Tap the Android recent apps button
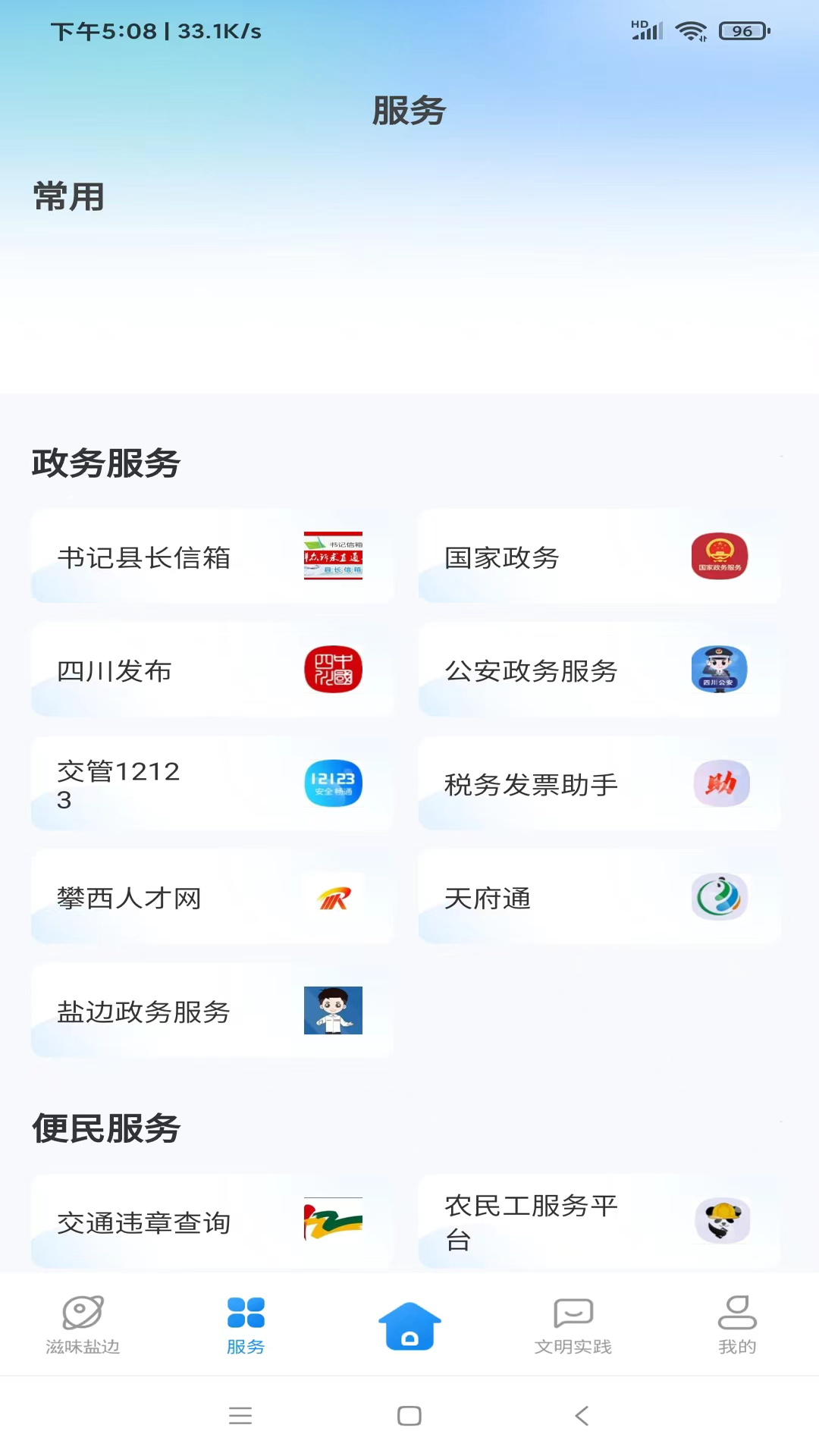The width and height of the screenshot is (819, 1456). [240, 1415]
